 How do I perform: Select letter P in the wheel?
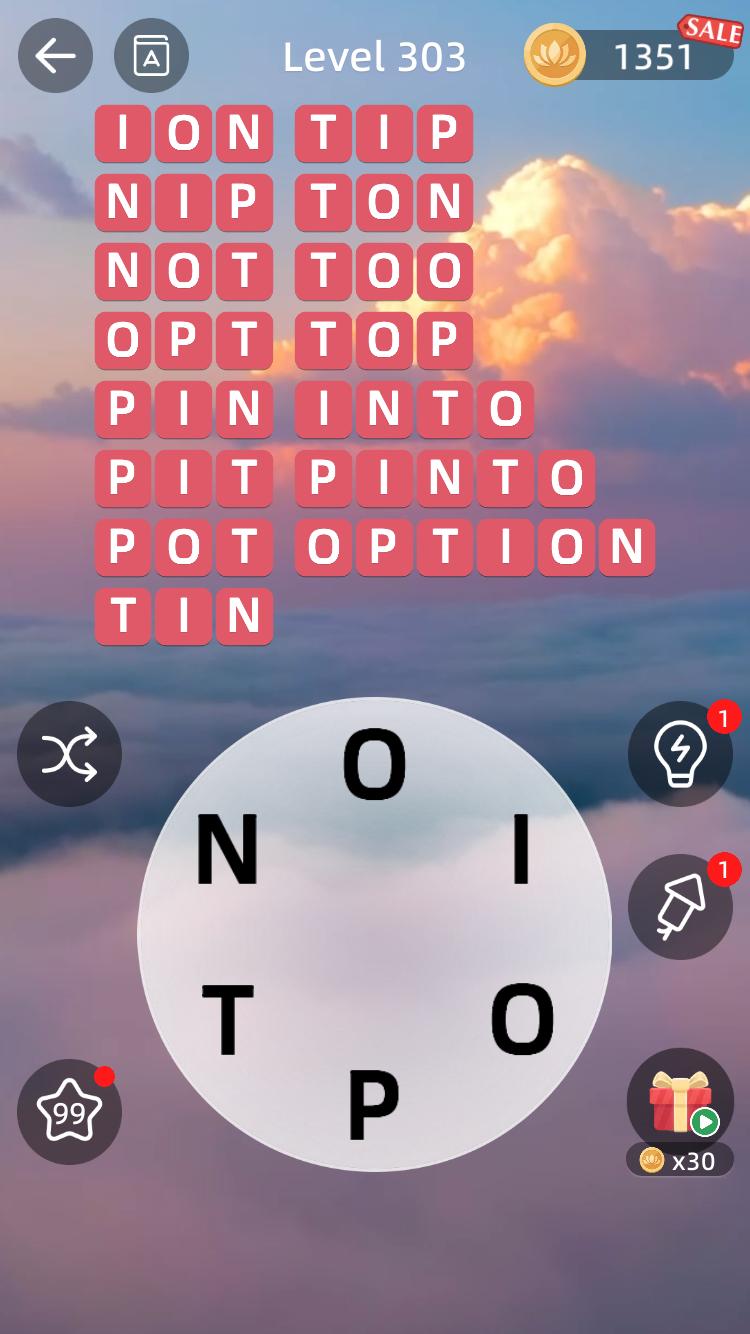pyautogui.click(x=373, y=1105)
